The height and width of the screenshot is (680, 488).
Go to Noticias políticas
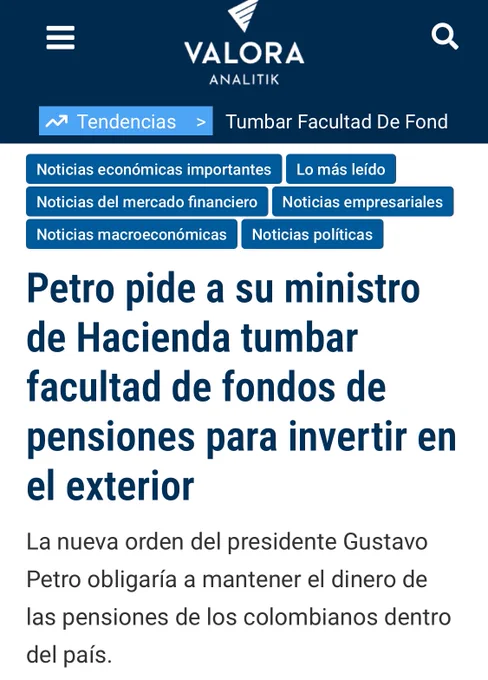click(x=312, y=234)
